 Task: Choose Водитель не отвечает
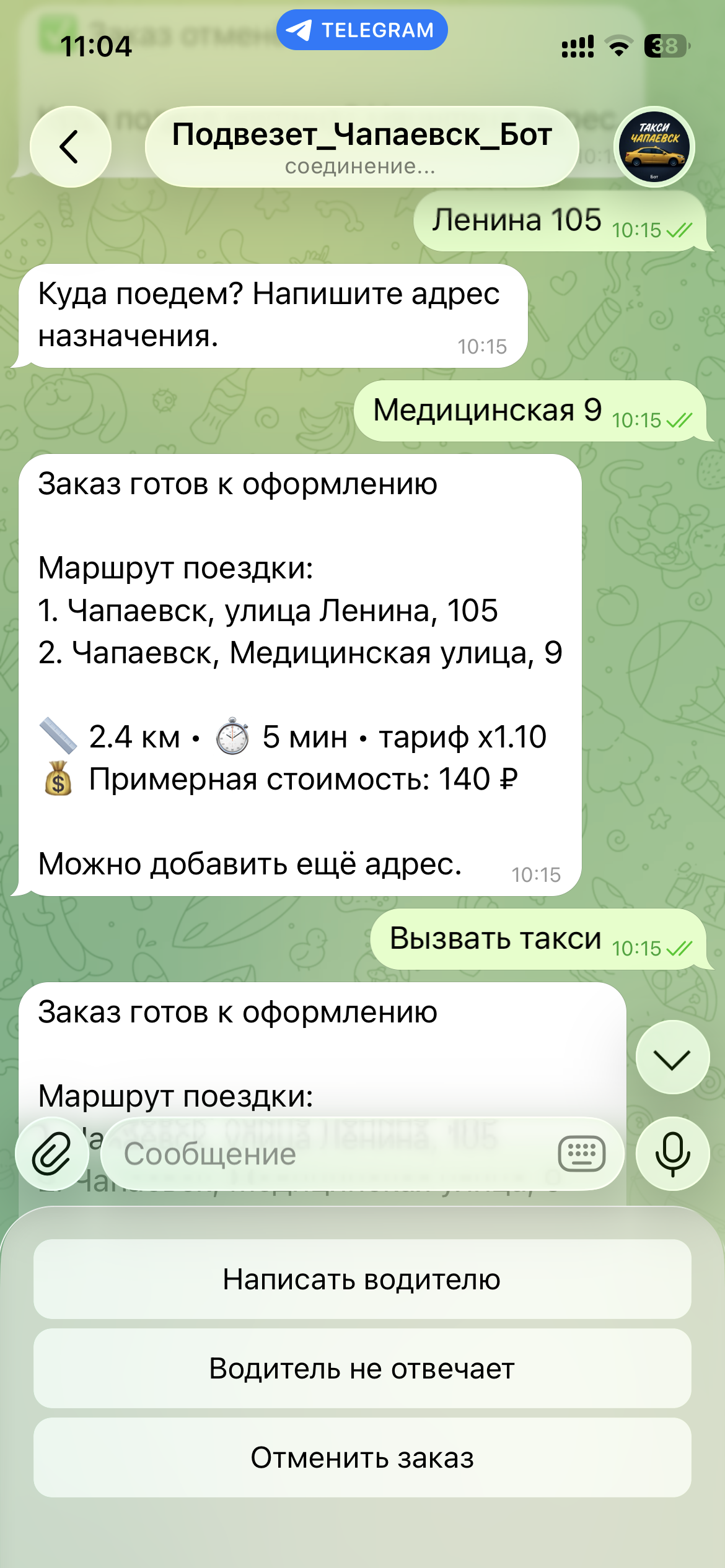[362, 1369]
